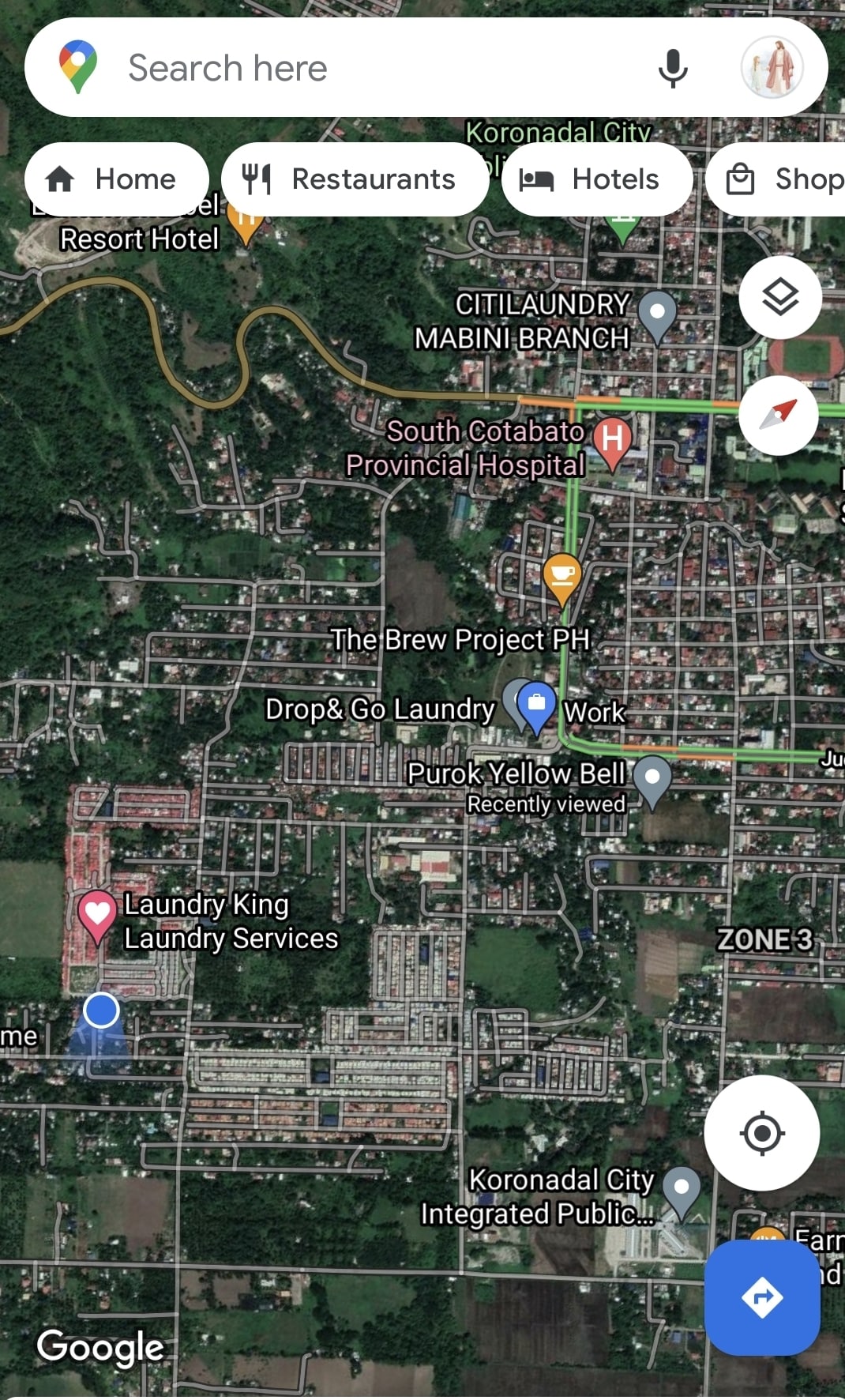This screenshot has width=845, height=1400.
Task: Select the Restaurants chip
Action: (x=355, y=179)
